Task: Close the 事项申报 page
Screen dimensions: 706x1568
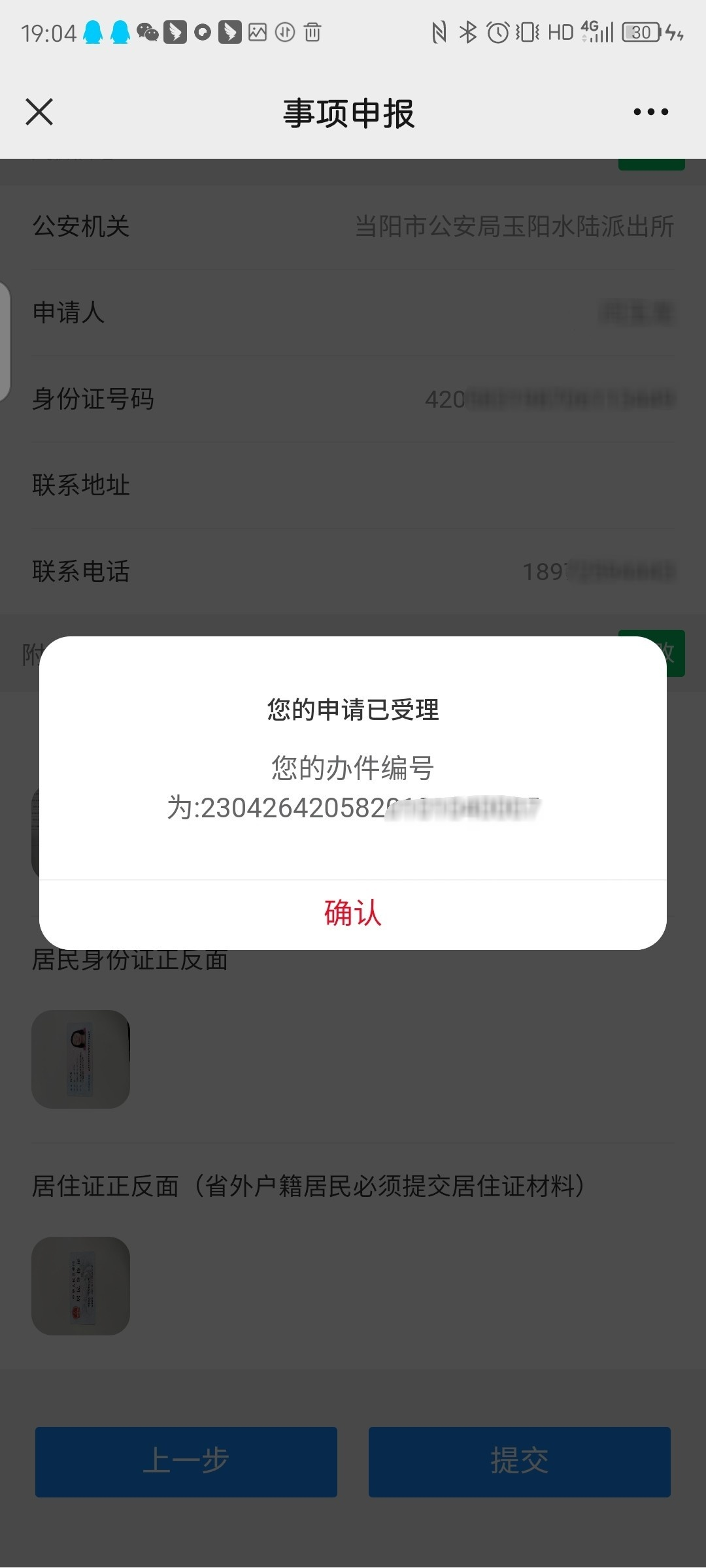Action: tap(39, 112)
